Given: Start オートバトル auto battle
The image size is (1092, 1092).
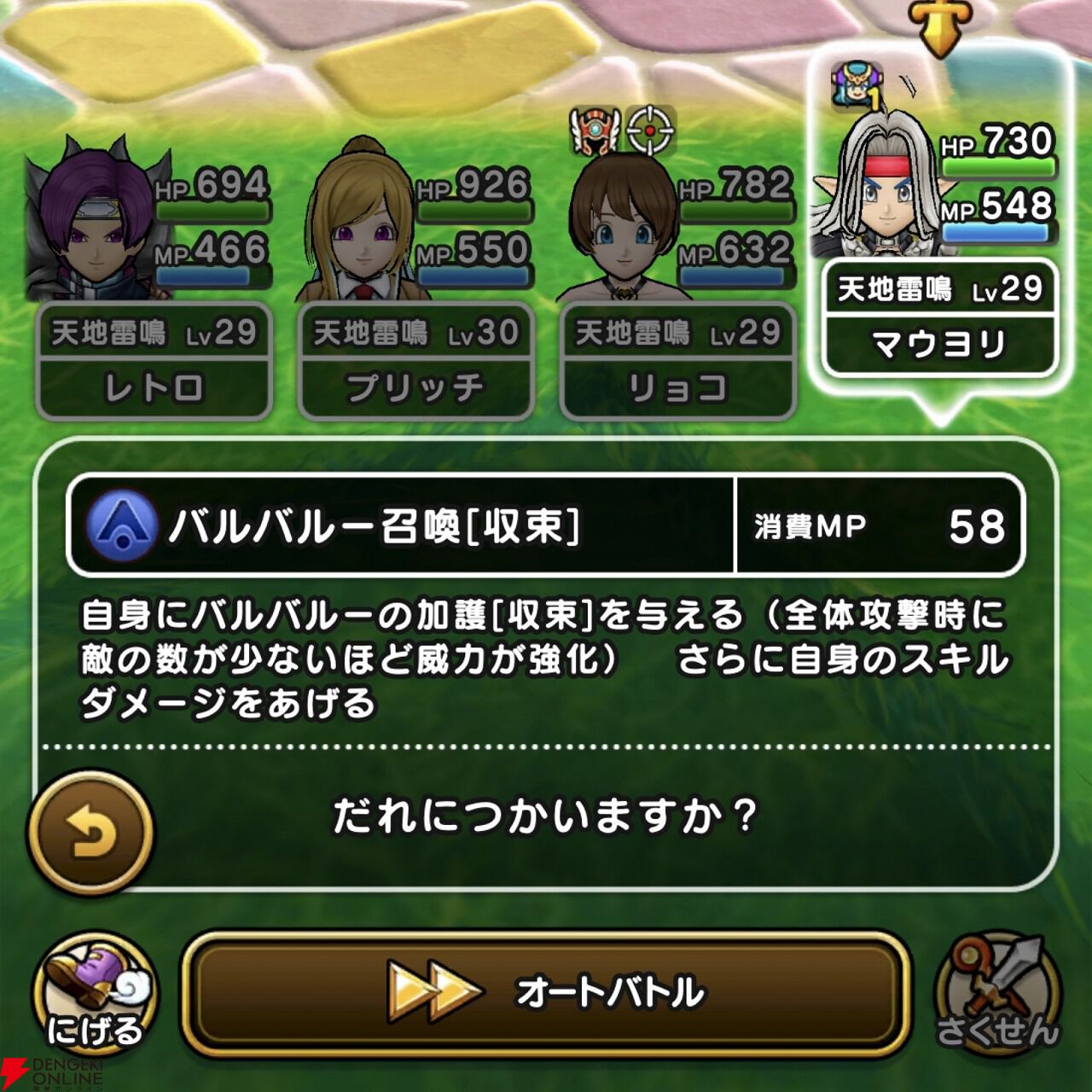Looking at the screenshot, I should click(545, 993).
